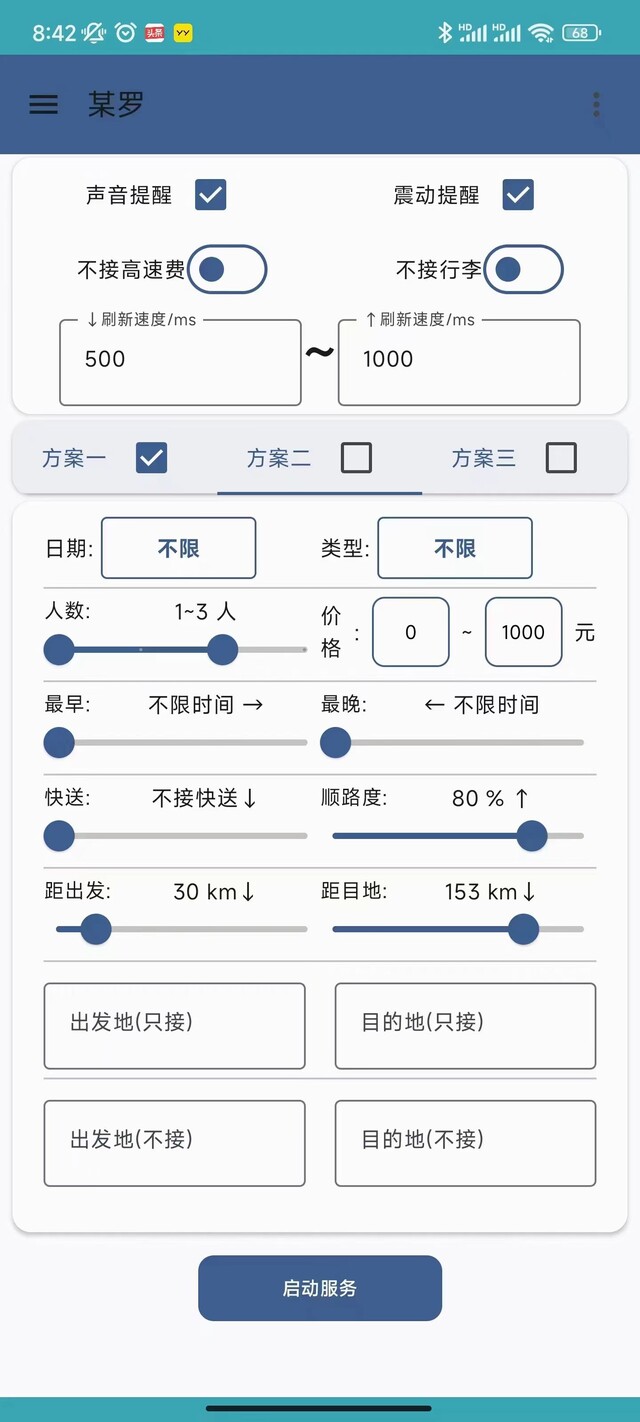Uncheck the 声音提醒 checkbox
640x1422 pixels.
[210, 195]
